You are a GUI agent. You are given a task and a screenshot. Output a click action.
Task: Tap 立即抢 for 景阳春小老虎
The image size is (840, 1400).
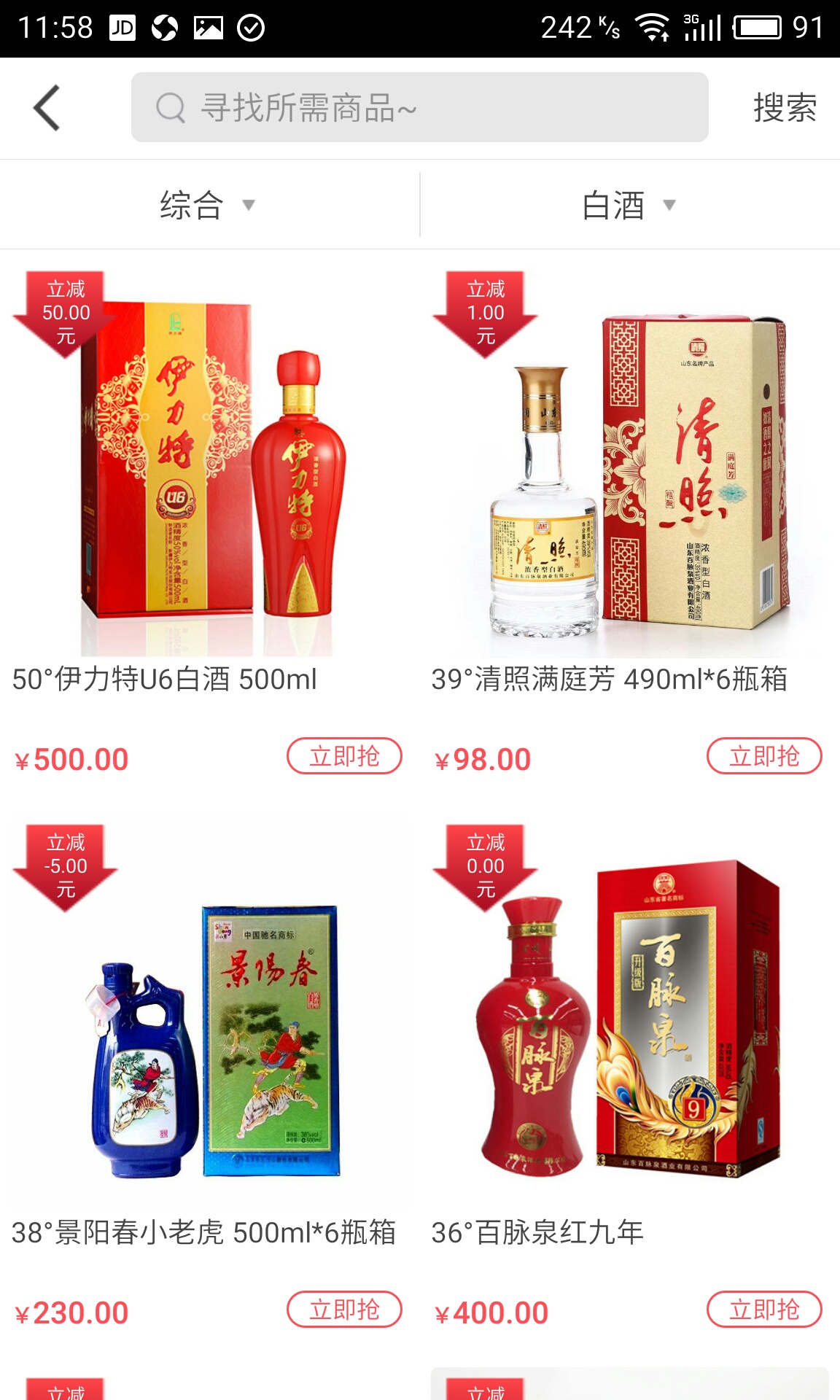[x=344, y=1310]
